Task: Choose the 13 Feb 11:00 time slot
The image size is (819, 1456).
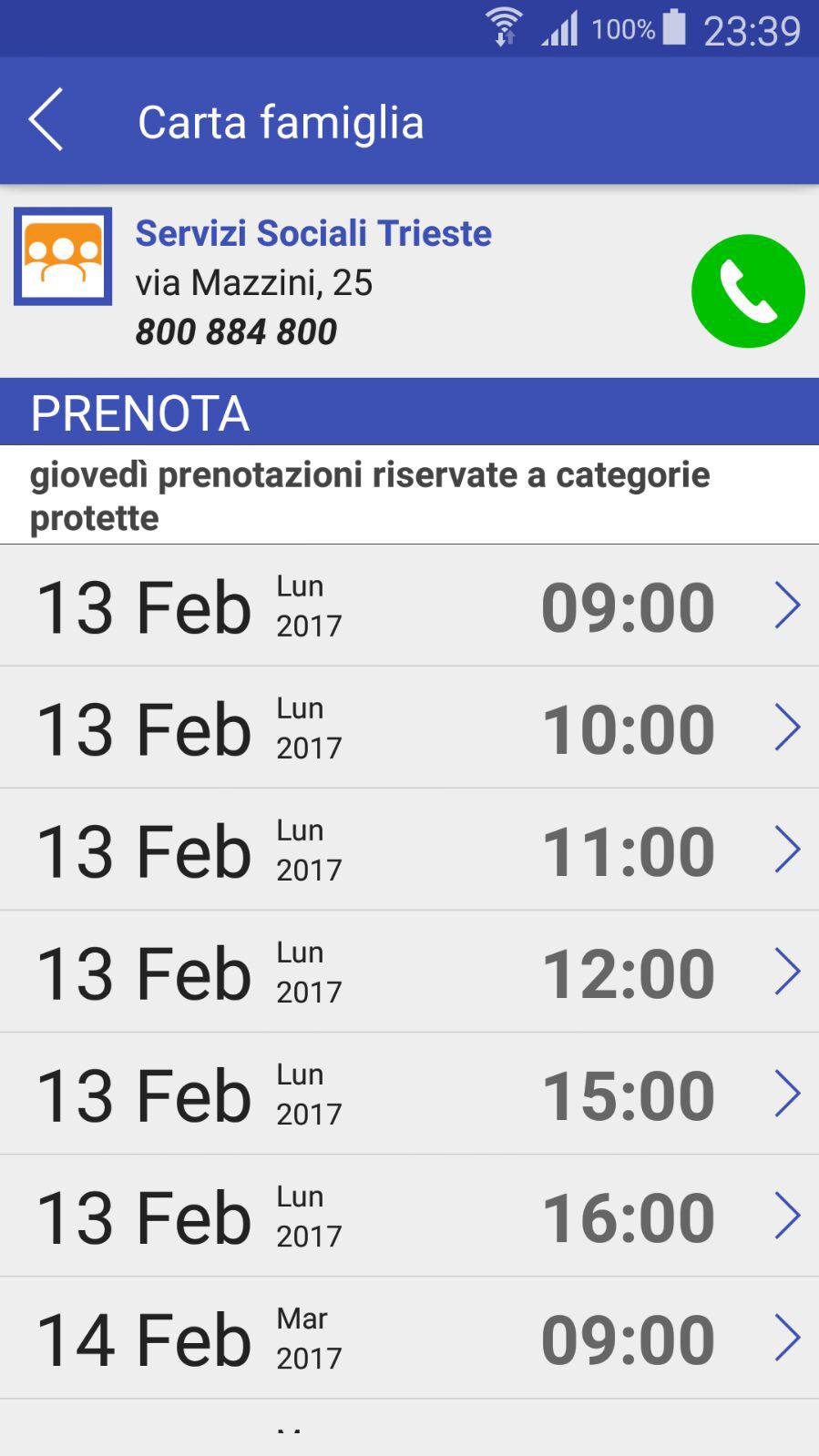Action: point(409,850)
